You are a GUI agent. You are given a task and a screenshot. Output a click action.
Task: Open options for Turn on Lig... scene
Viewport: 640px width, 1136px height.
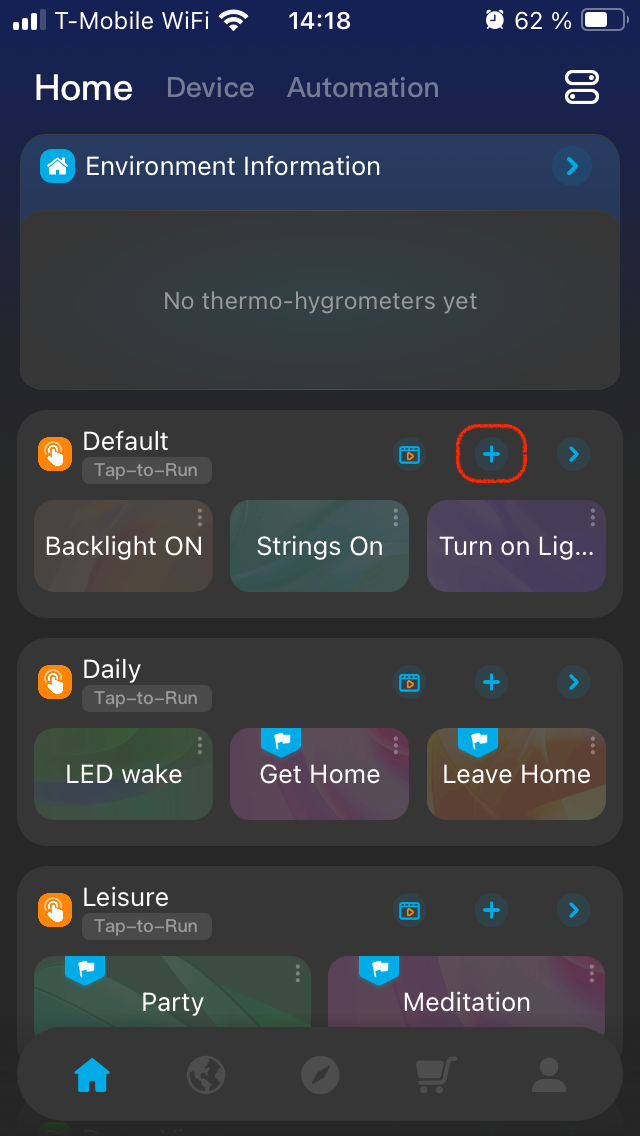[592, 517]
